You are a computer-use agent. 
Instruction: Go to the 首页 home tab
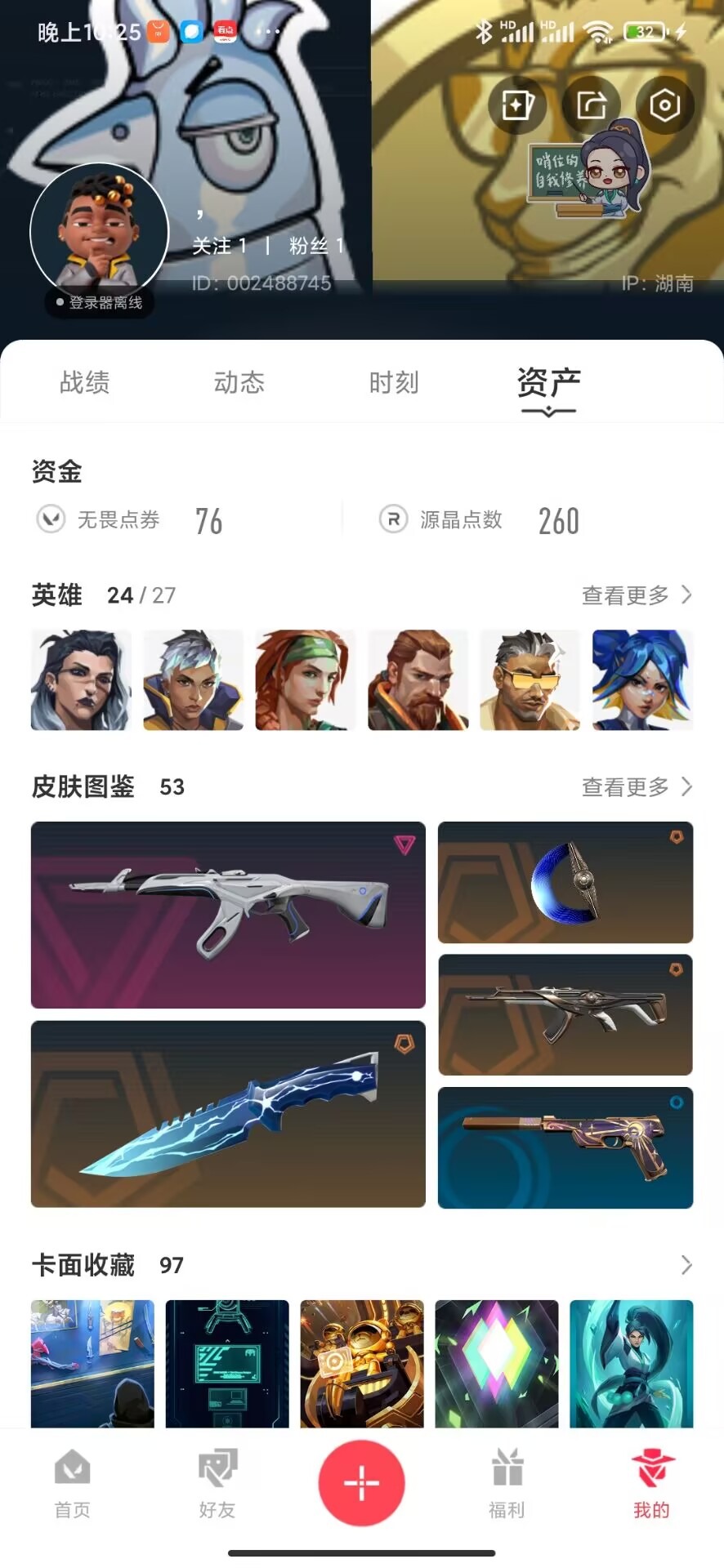(x=73, y=1484)
